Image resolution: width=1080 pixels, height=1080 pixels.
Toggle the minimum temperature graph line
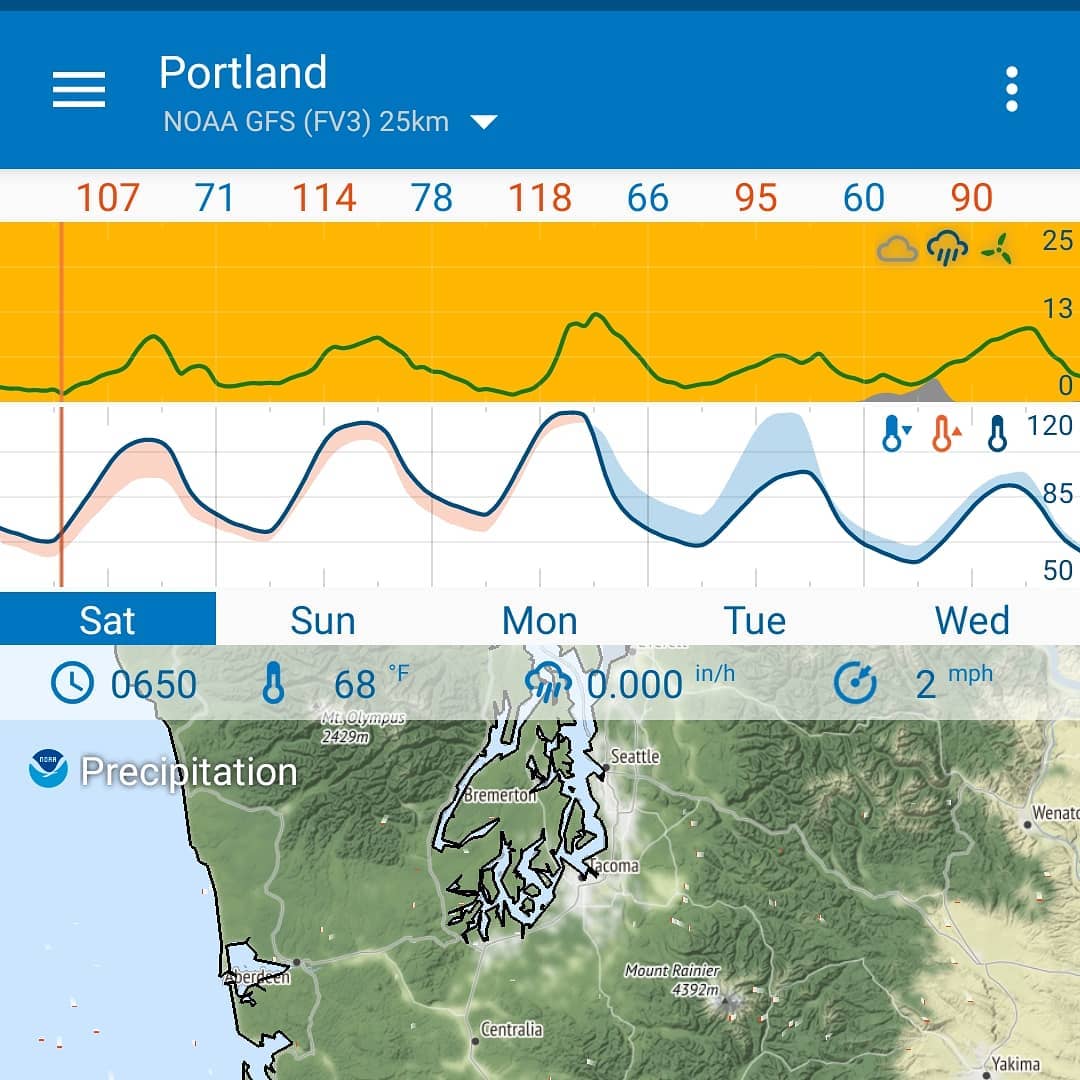point(895,434)
